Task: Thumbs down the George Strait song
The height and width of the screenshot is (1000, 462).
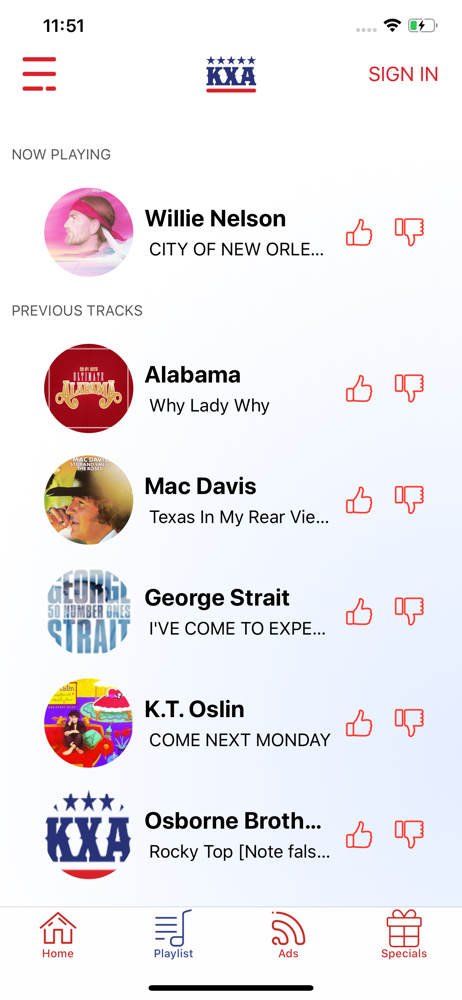Action: coord(409,612)
